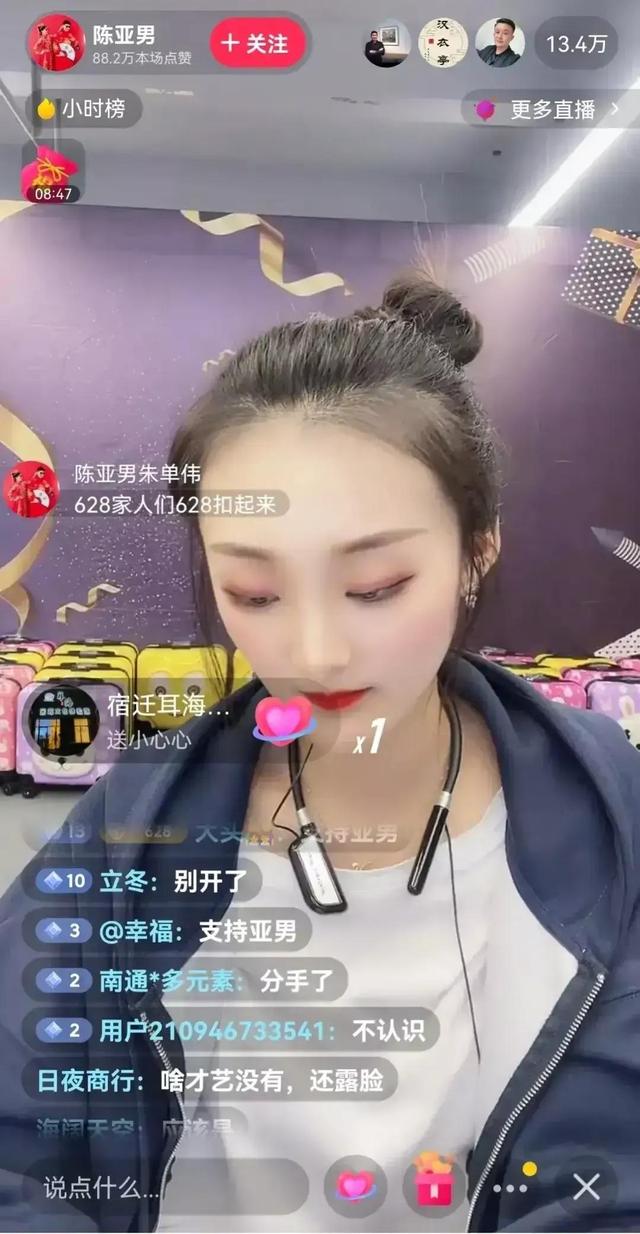Open 更多直播 for more live streams
This screenshot has width=640, height=1234.
coord(548,109)
